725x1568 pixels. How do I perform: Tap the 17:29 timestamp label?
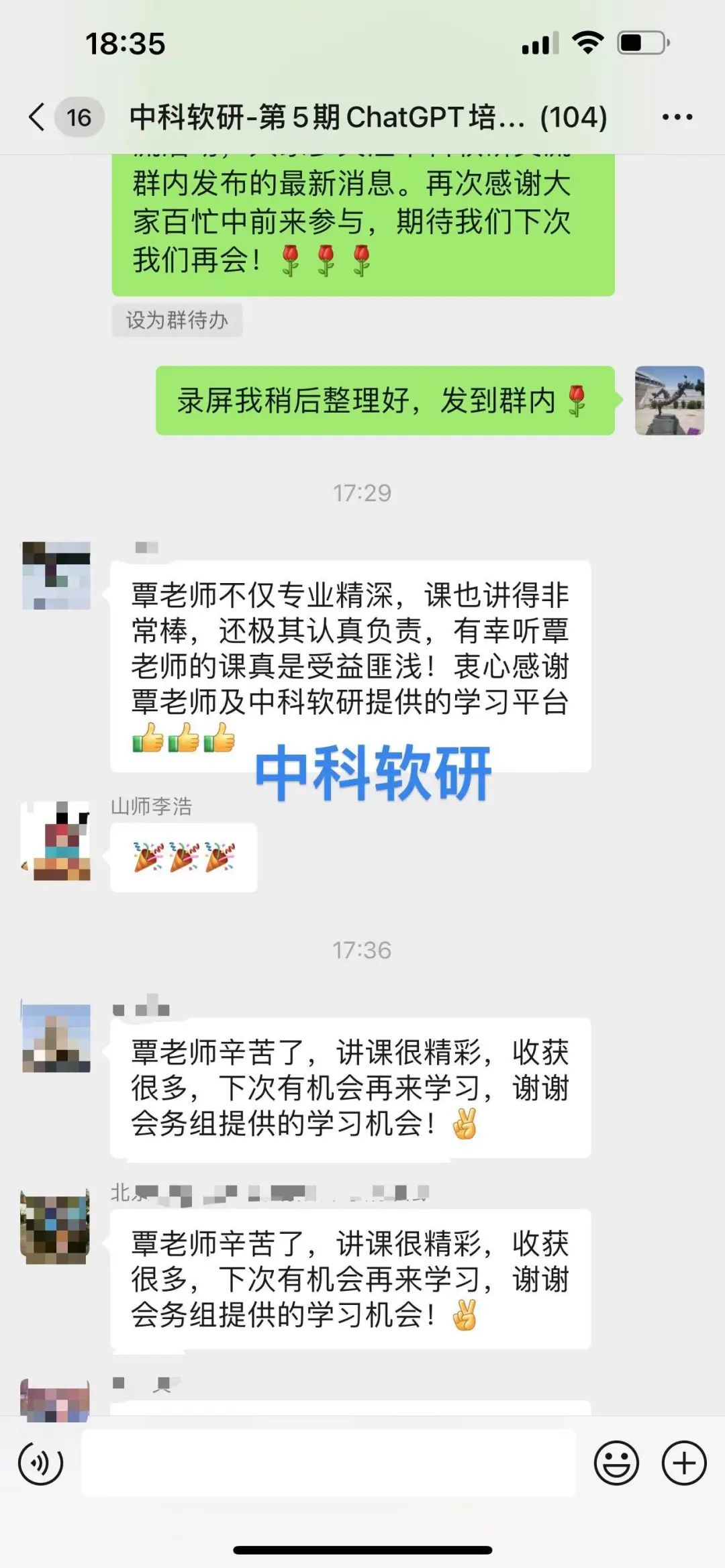click(x=362, y=491)
